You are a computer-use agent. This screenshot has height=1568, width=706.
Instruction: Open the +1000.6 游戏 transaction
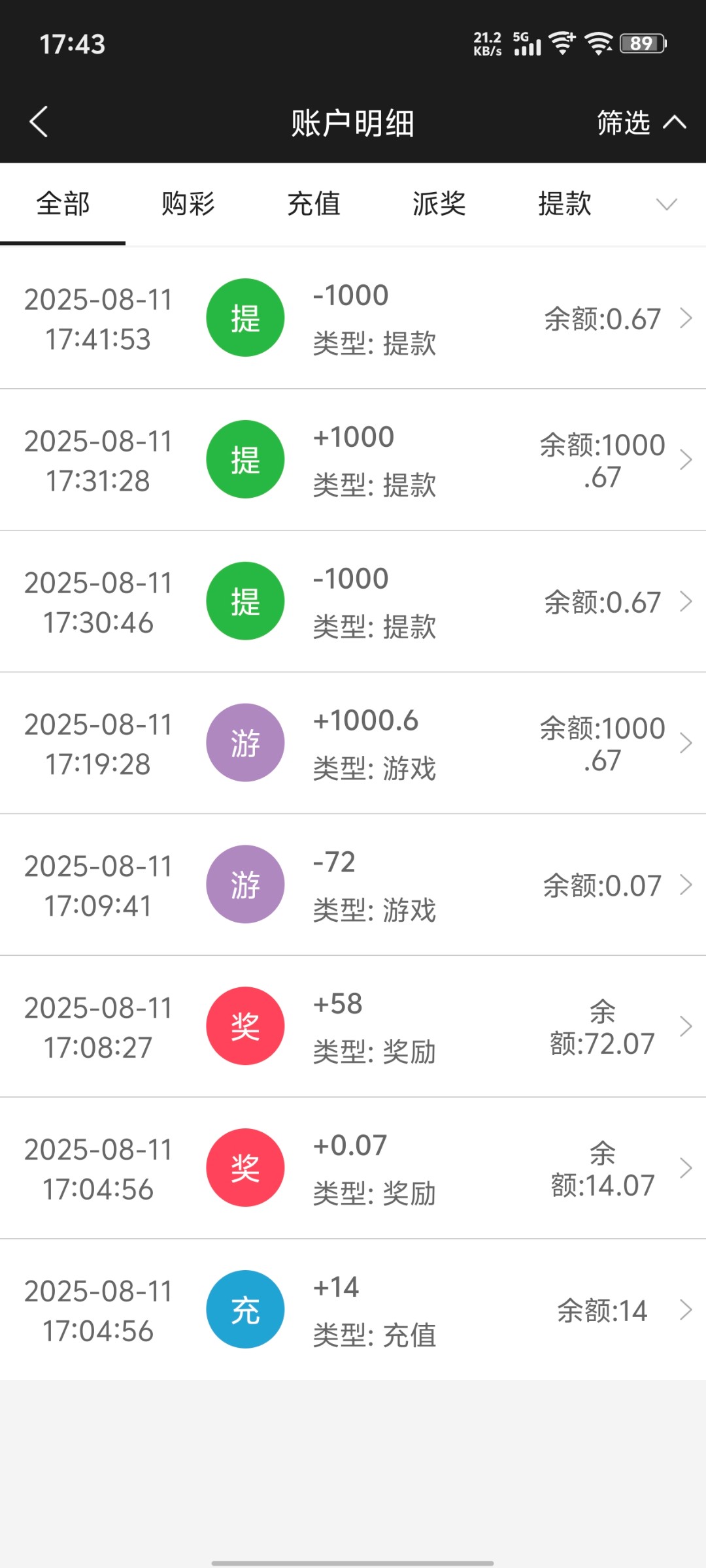tap(353, 743)
